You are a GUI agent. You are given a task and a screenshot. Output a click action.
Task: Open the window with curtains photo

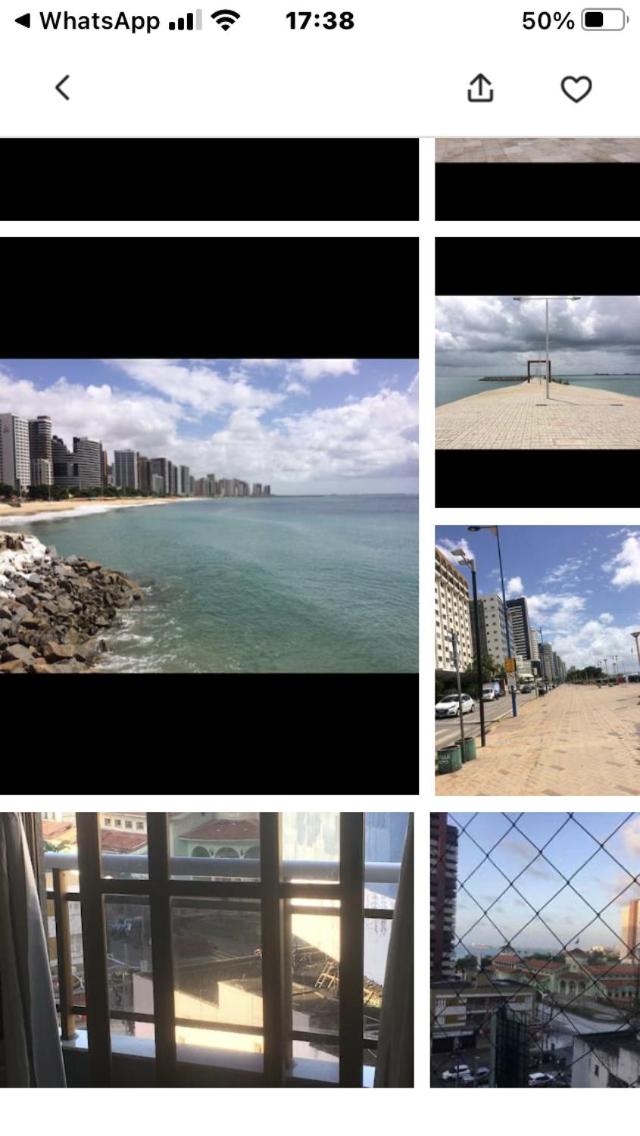[206, 949]
